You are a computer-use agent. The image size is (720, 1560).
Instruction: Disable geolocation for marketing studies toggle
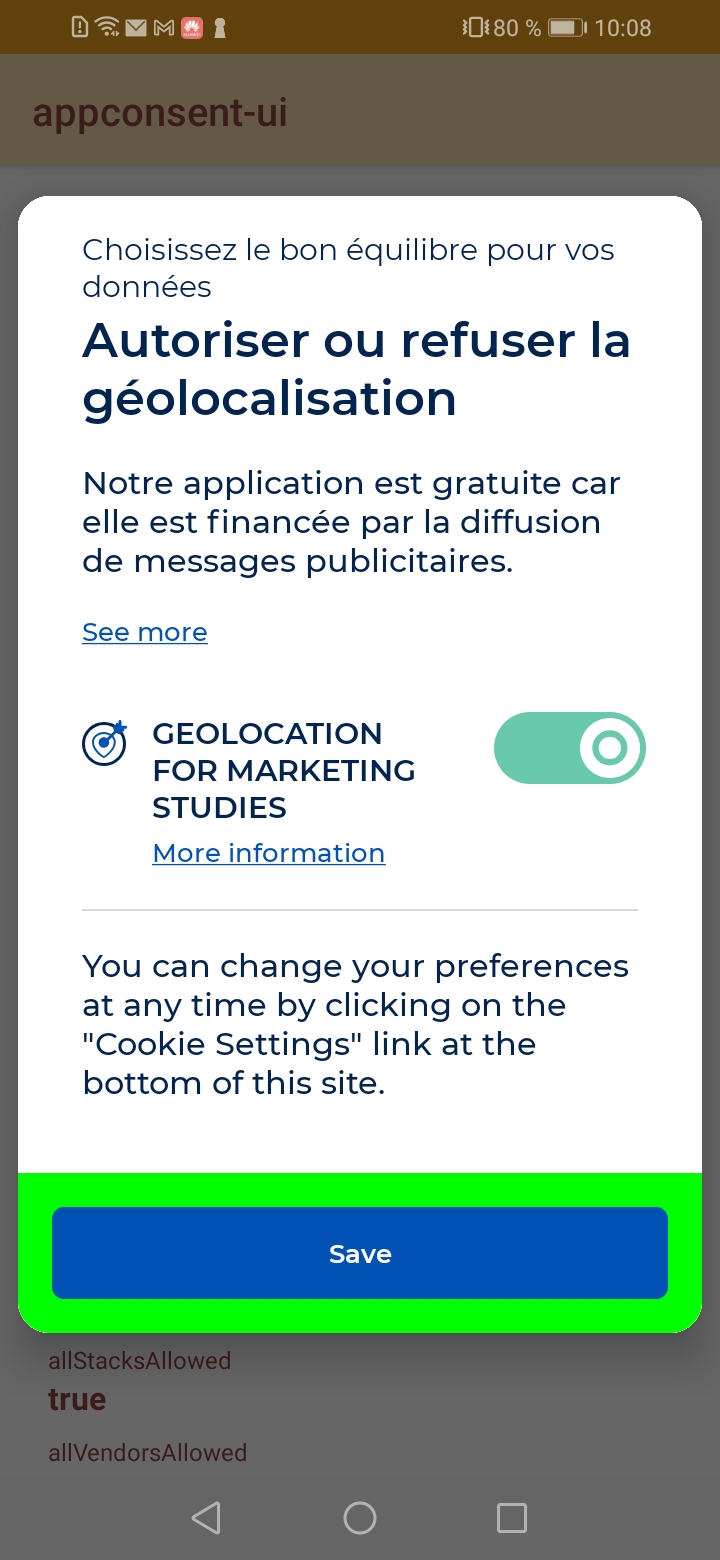(569, 748)
